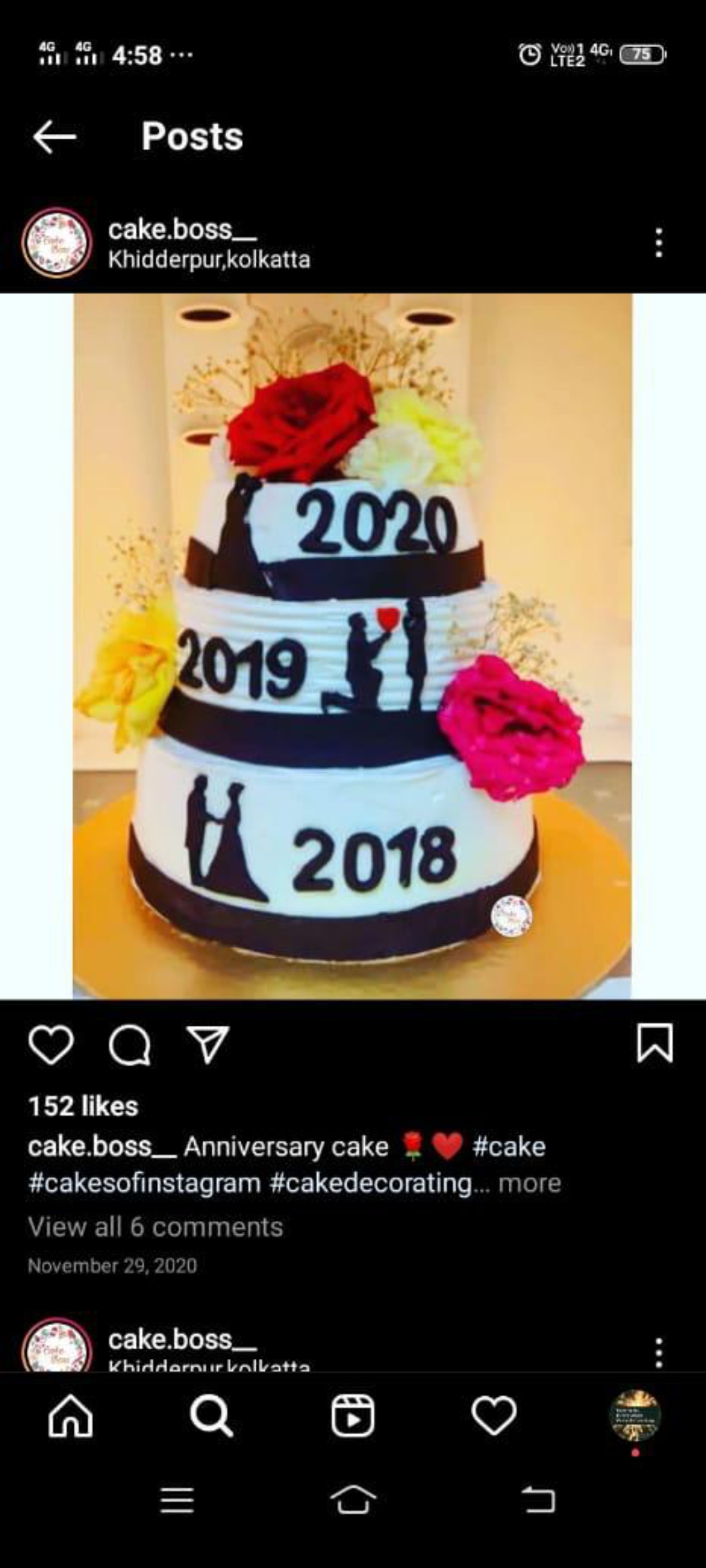The image size is (706, 1568).
Task: Go back from the Posts screen
Action: point(54,137)
